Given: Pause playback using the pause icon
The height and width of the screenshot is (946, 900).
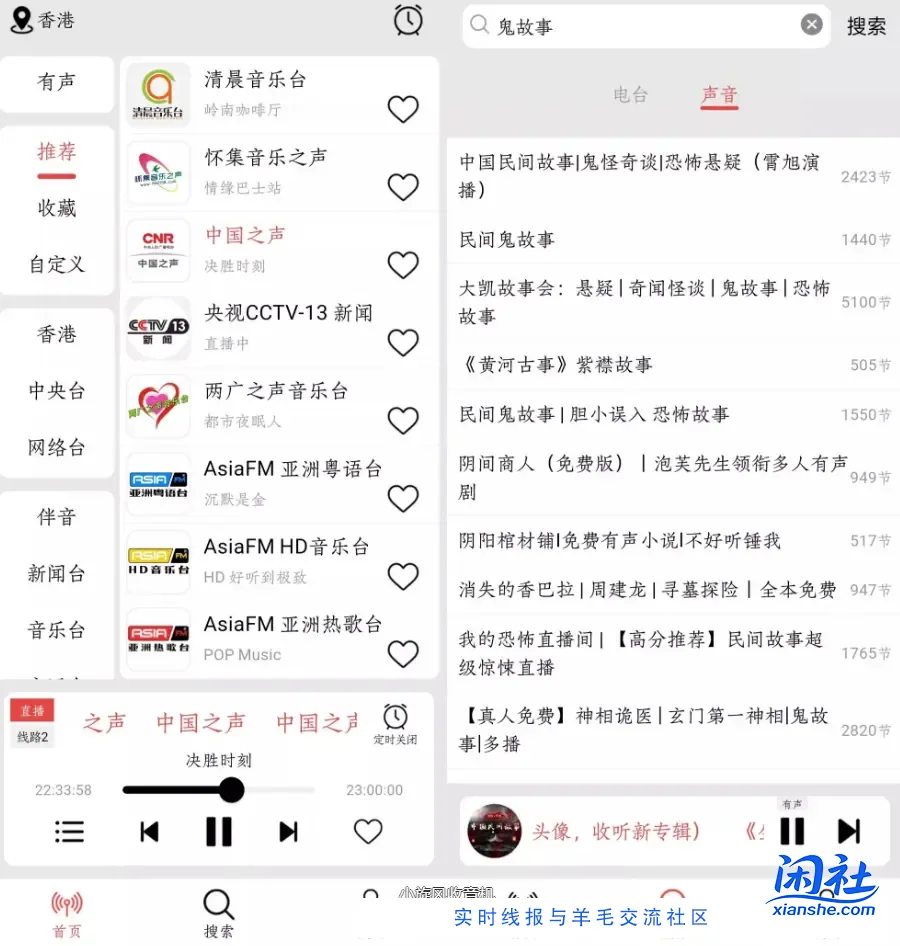Looking at the screenshot, I should click(x=219, y=831).
